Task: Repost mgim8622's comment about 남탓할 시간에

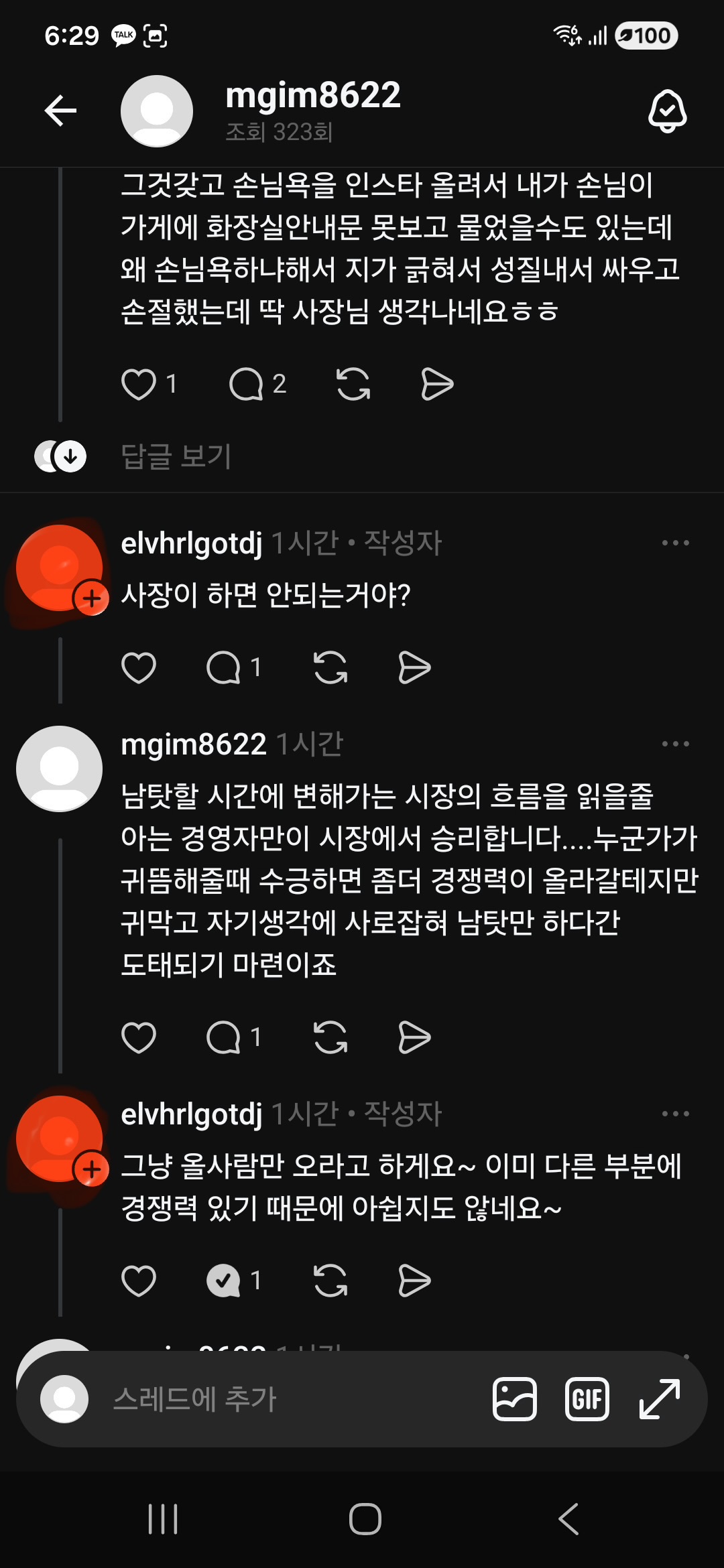Action: 330,1037
